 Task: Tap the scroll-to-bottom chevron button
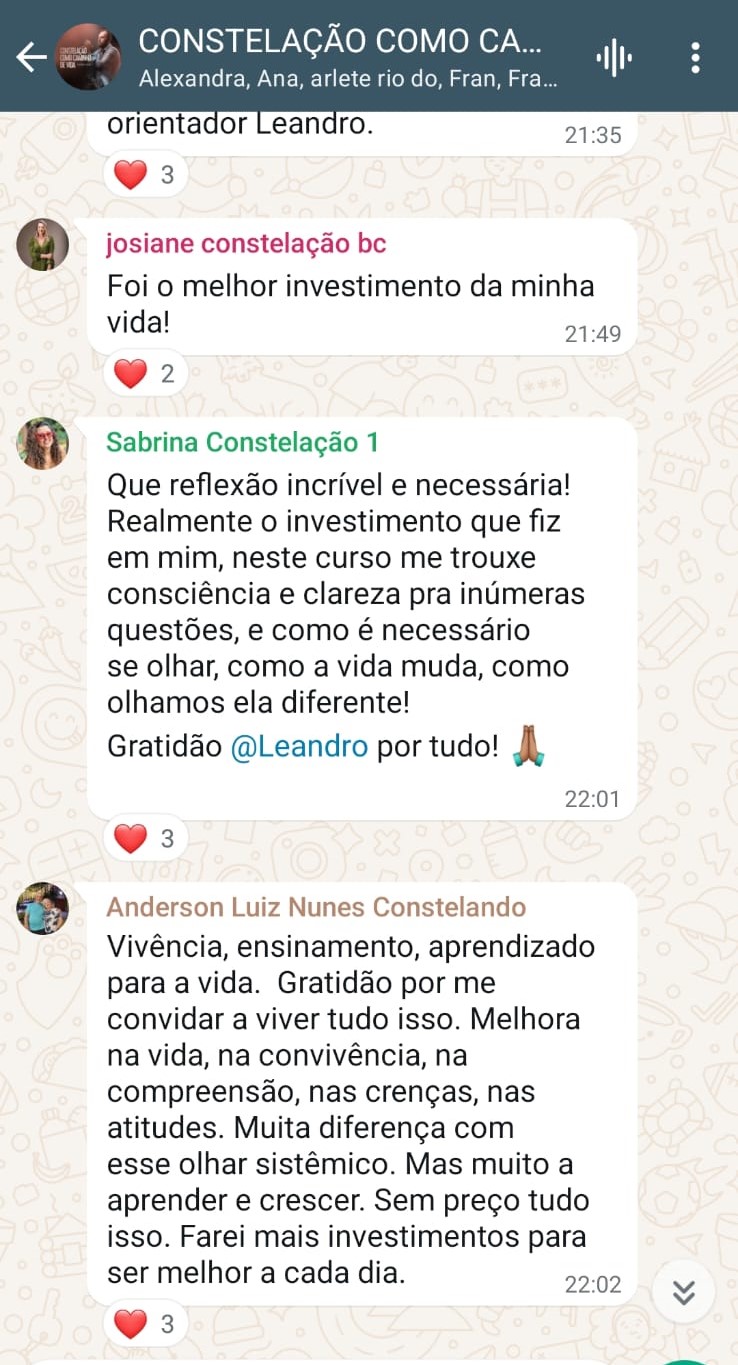683,1291
